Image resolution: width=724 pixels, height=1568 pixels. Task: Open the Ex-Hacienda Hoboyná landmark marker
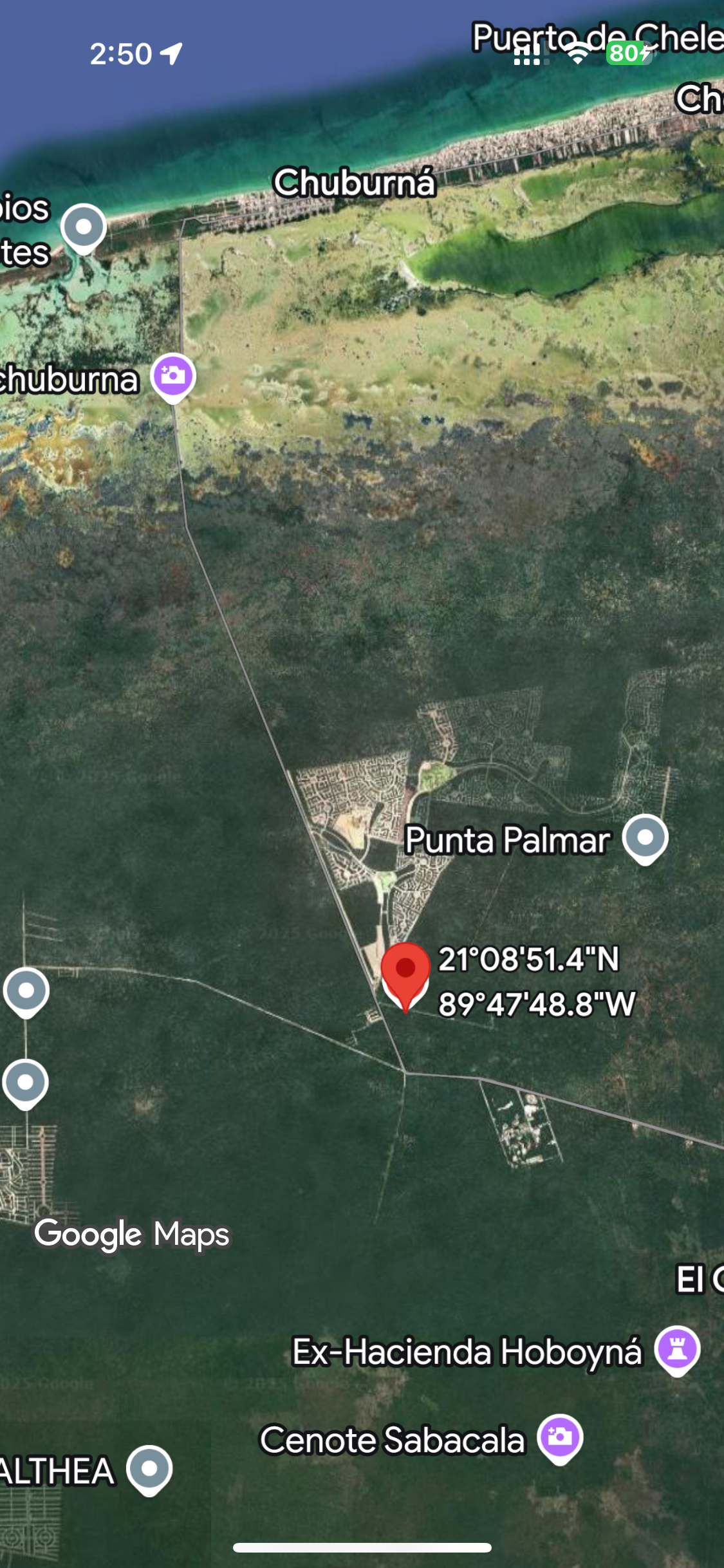click(x=677, y=1349)
